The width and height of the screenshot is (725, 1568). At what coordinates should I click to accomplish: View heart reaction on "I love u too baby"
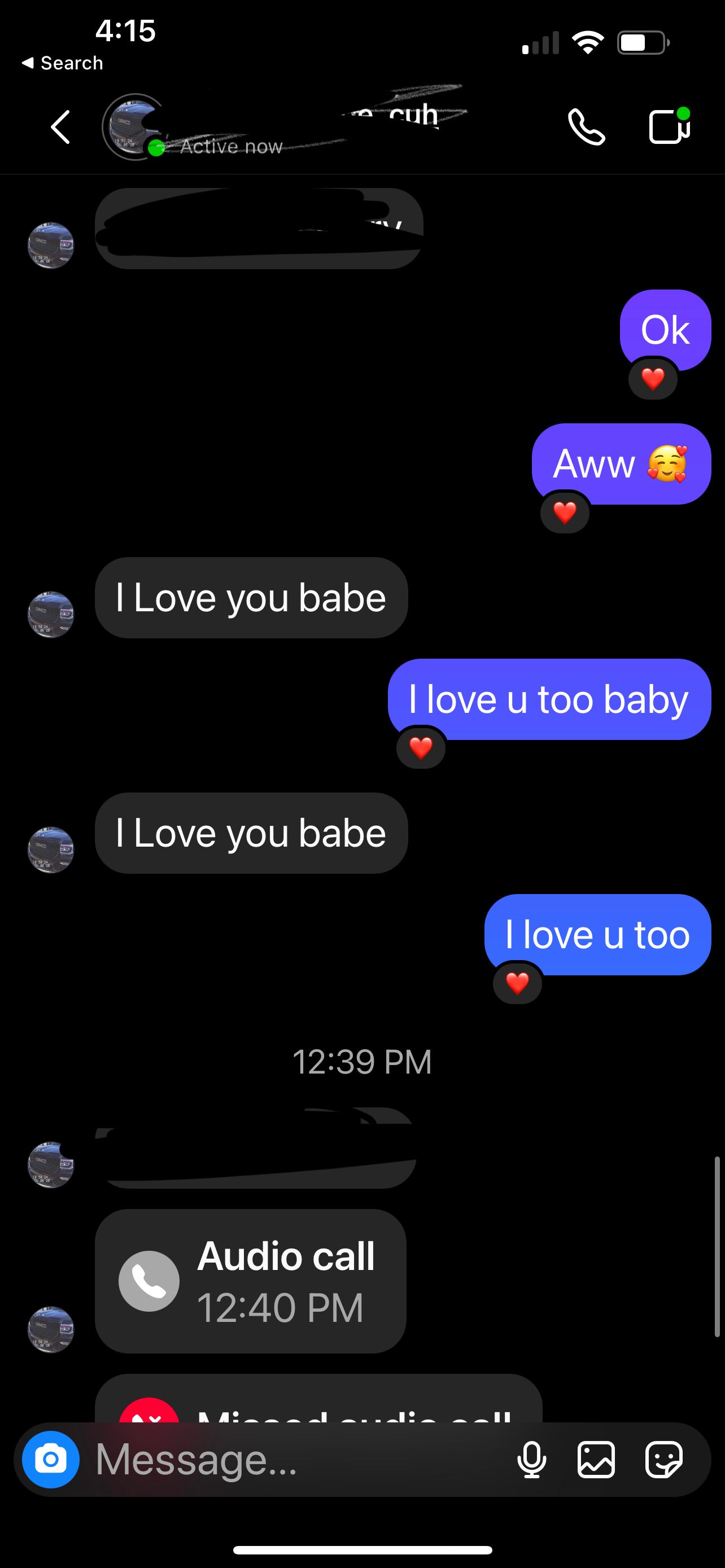point(421,747)
